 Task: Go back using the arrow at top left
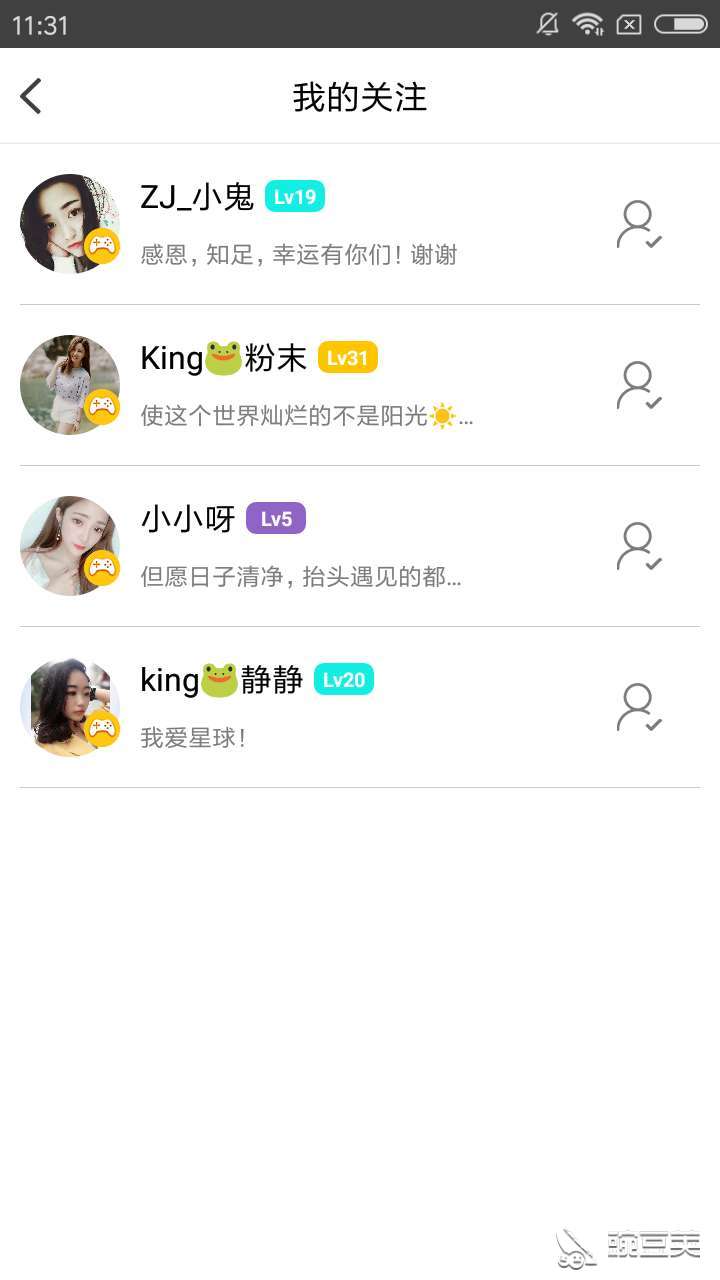(x=30, y=96)
